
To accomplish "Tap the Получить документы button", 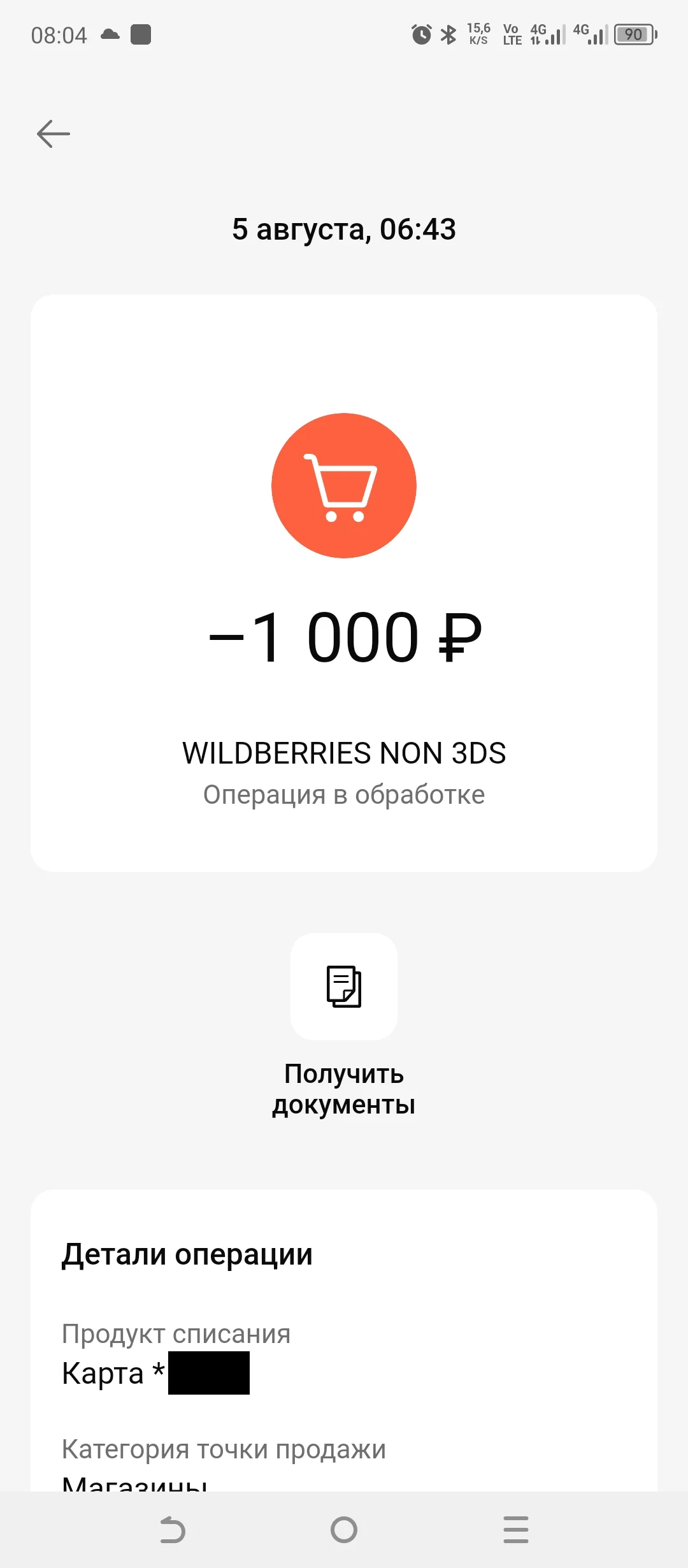I will [344, 987].
